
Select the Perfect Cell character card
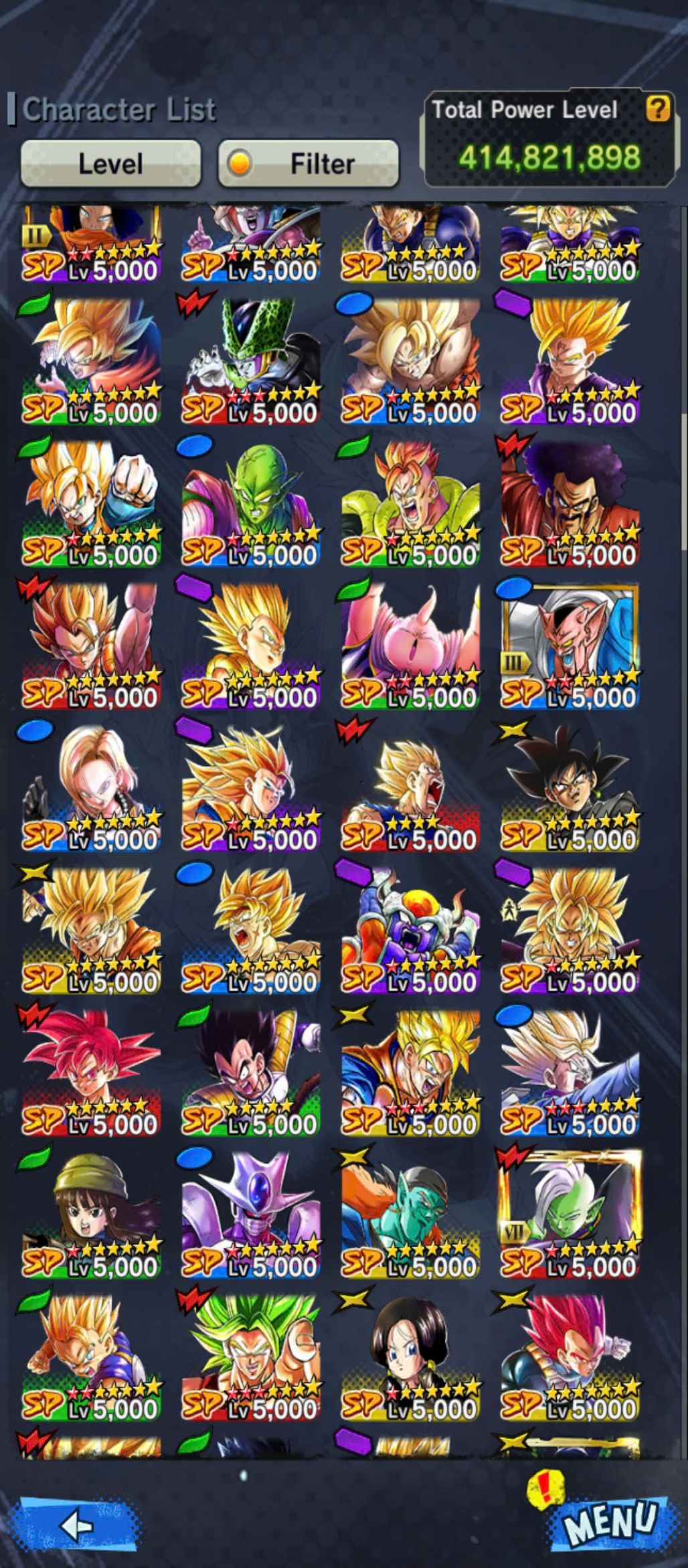[251, 362]
